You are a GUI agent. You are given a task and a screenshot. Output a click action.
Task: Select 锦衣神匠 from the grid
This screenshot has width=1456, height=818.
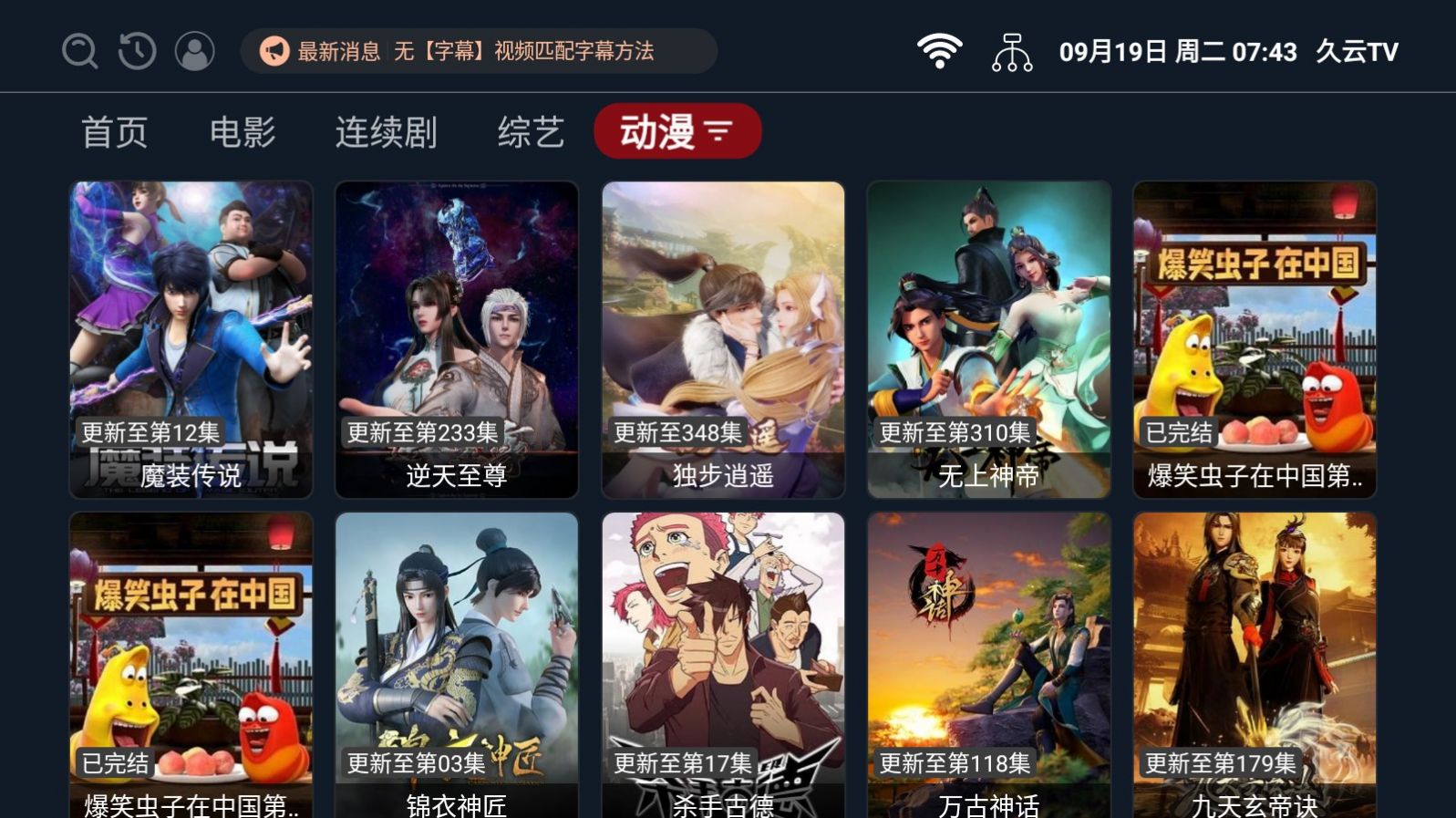pos(457,666)
